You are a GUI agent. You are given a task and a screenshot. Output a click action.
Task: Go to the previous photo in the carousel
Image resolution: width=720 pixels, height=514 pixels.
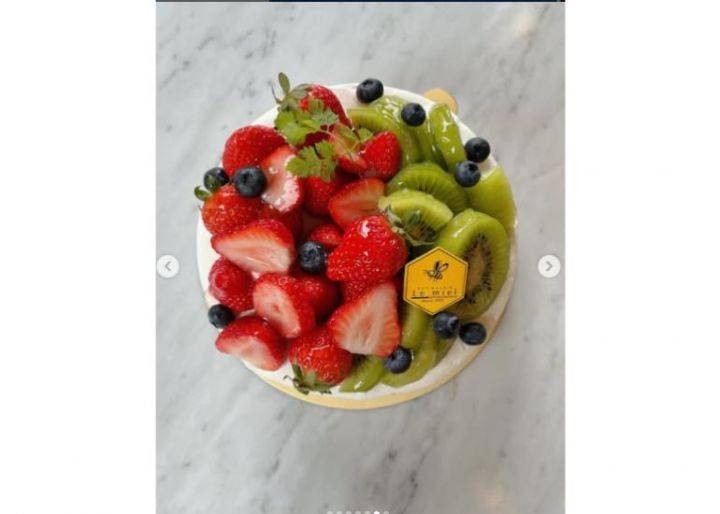click(168, 266)
